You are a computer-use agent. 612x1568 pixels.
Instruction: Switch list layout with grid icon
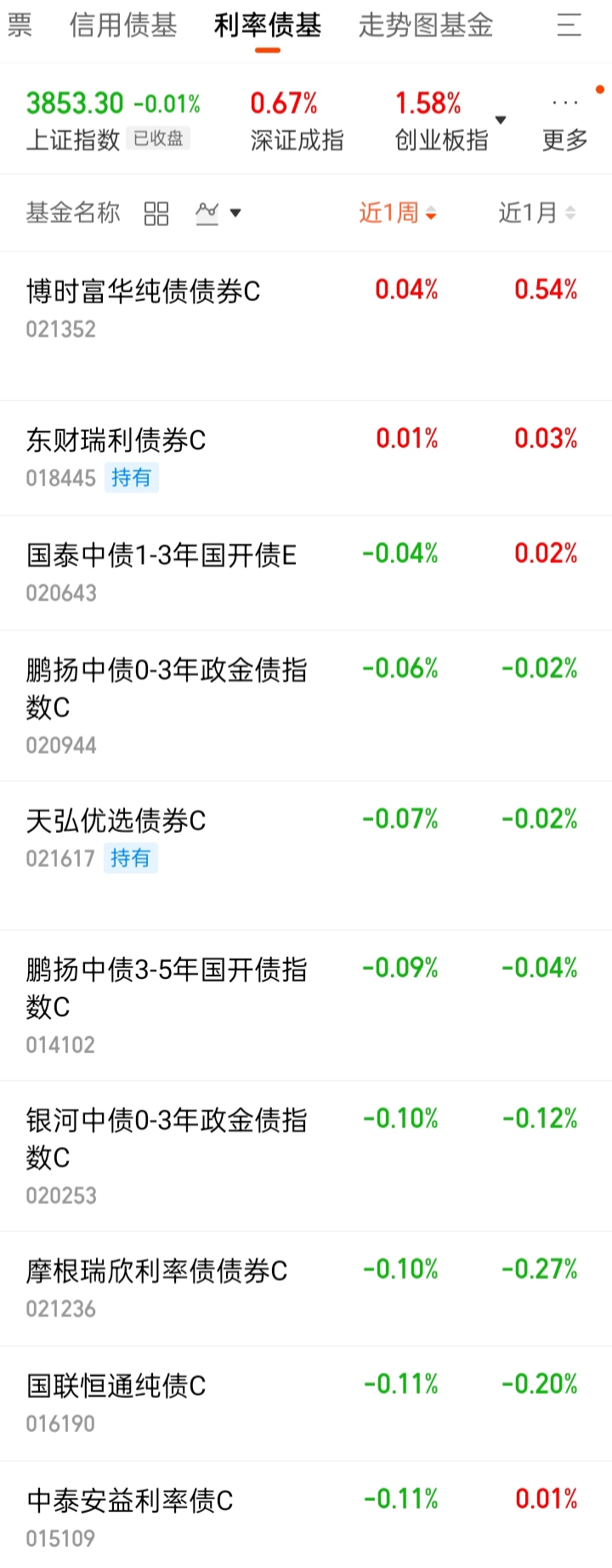pos(156,212)
